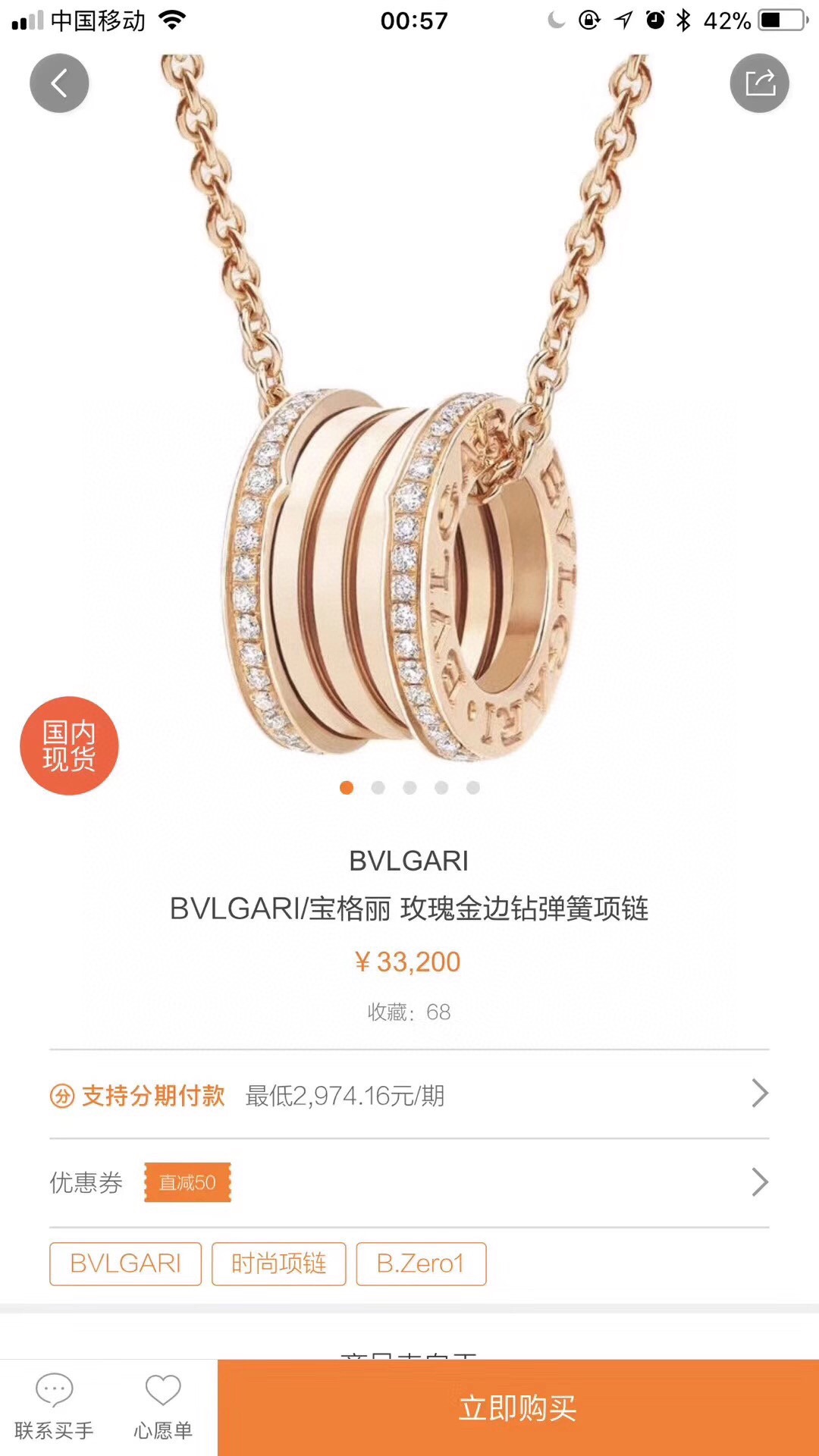Go back using the top-left arrow
This screenshot has width=819, height=1456.
[59, 83]
